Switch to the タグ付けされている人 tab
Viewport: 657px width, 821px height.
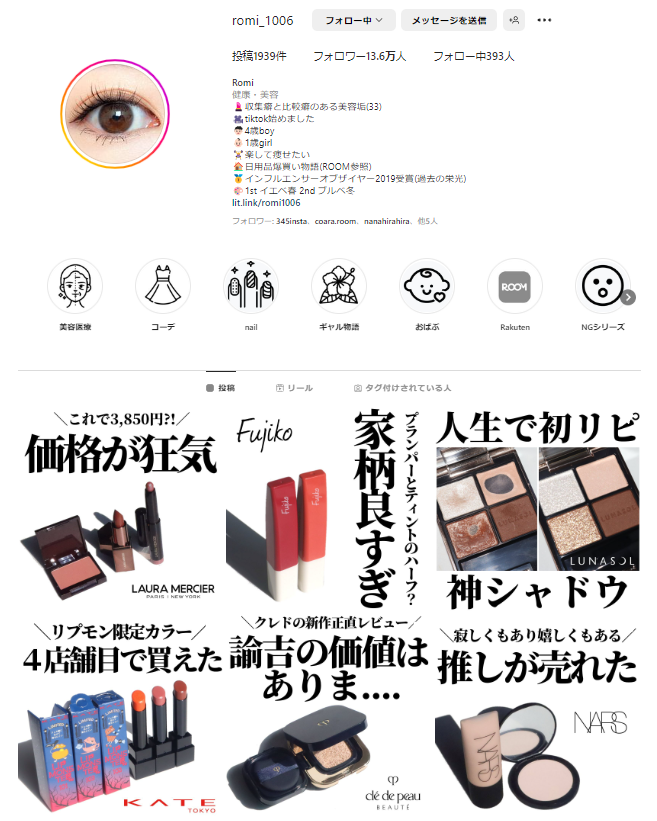pos(402,388)
